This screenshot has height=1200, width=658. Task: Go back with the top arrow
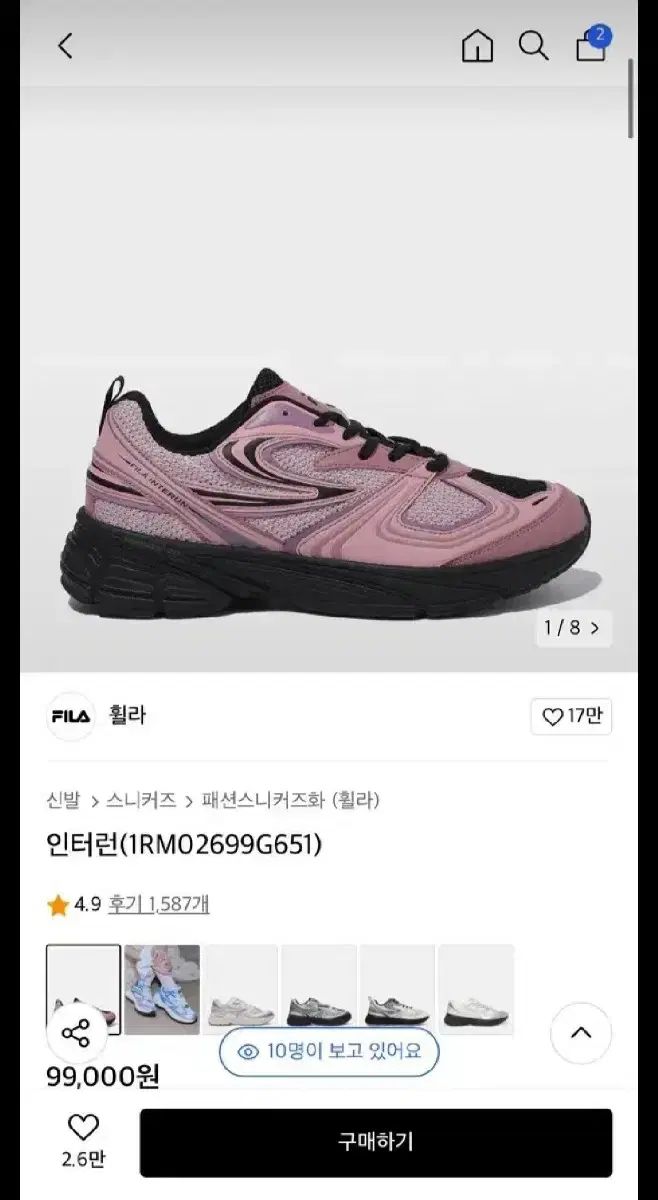[x=66, y=45]
